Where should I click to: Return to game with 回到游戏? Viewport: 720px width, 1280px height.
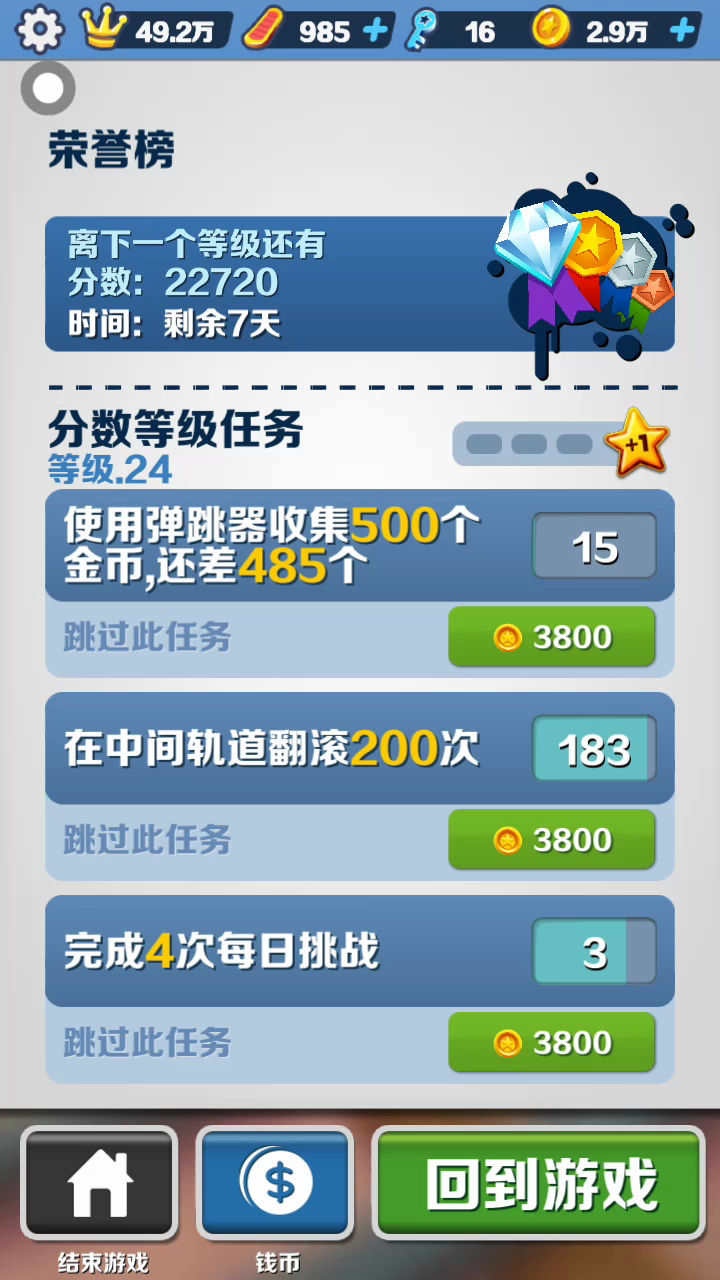click(x=539, y=1183)
